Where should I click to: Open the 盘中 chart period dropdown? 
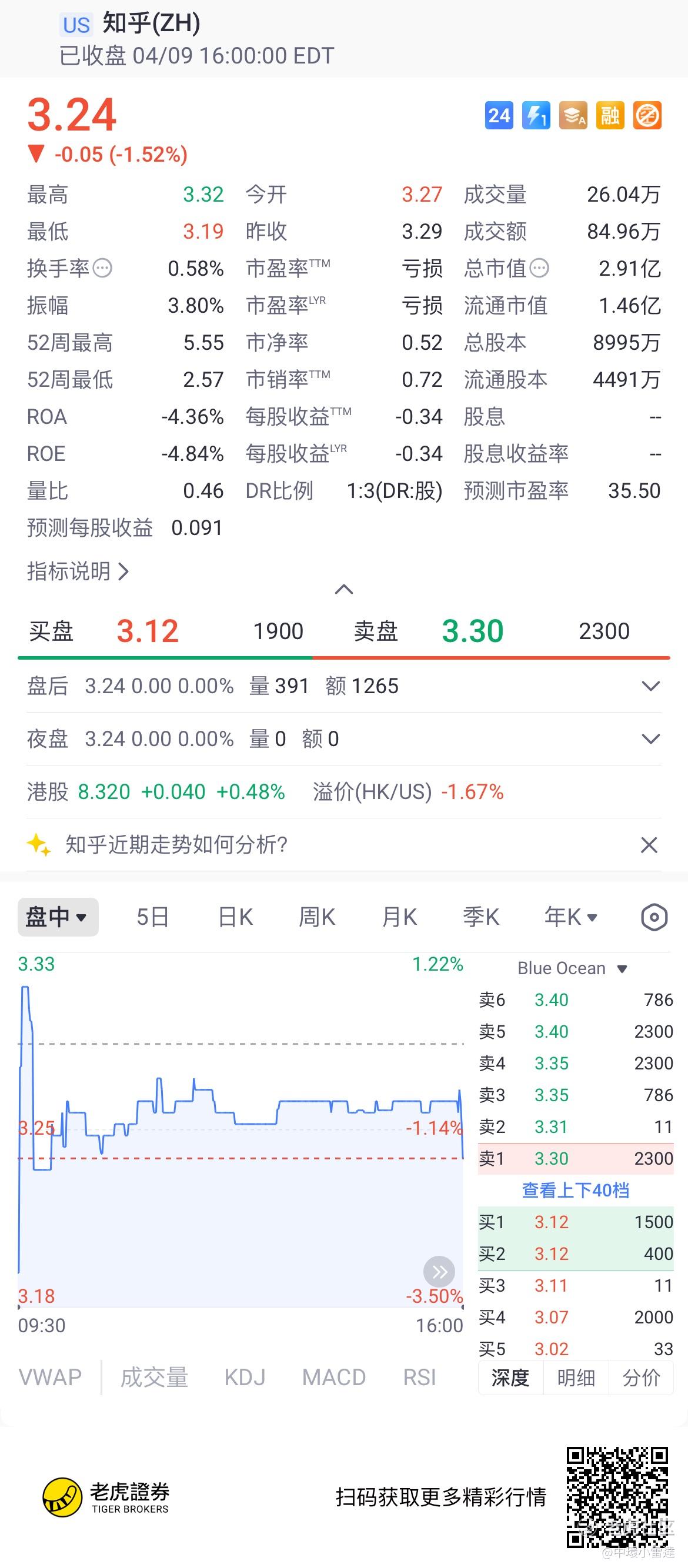point(57,917)
